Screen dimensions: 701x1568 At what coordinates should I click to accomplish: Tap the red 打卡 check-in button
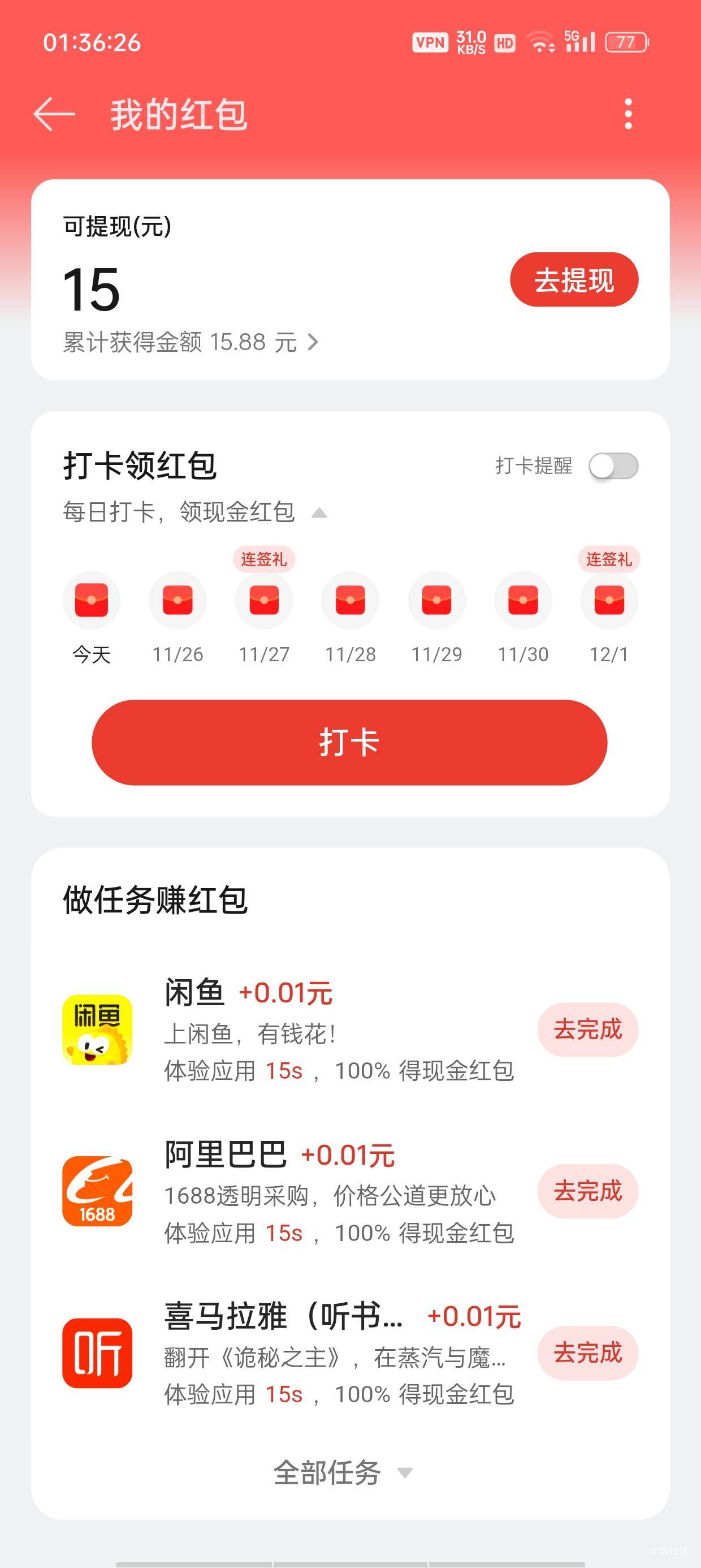tap(349, 742)
